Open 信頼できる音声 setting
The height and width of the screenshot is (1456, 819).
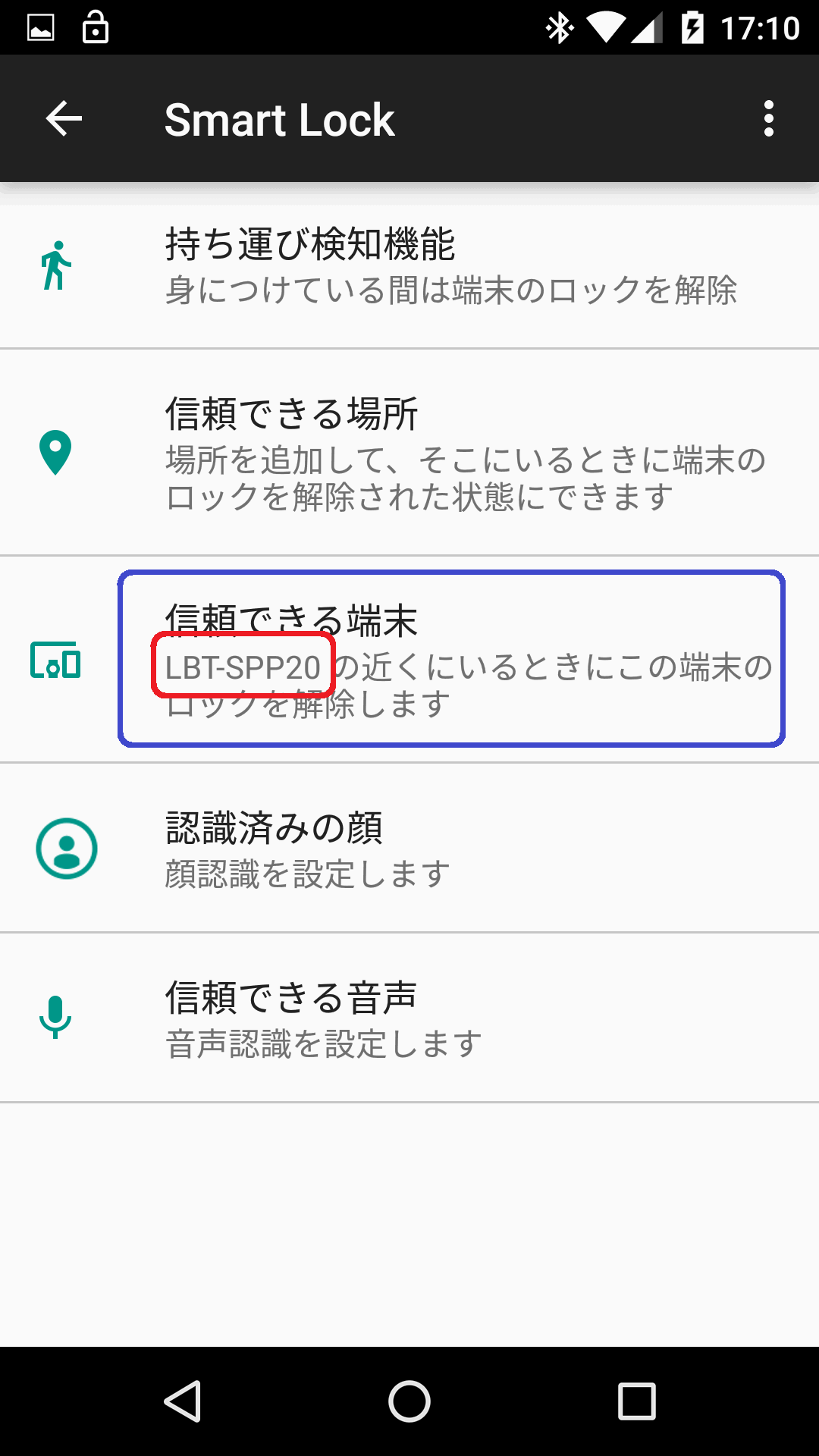click(409, 1018)
